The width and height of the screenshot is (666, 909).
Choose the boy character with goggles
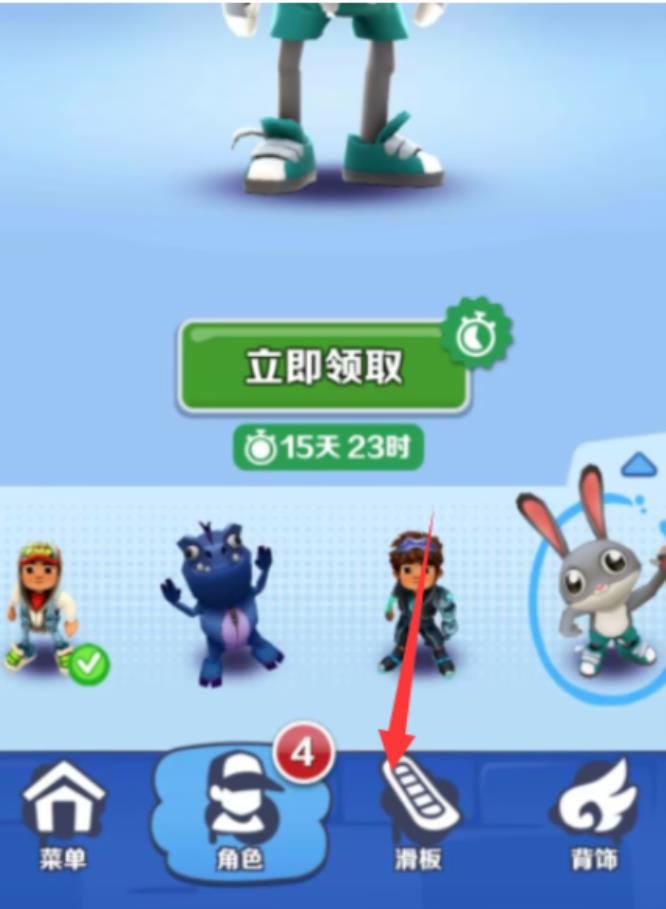click(415, 602)
